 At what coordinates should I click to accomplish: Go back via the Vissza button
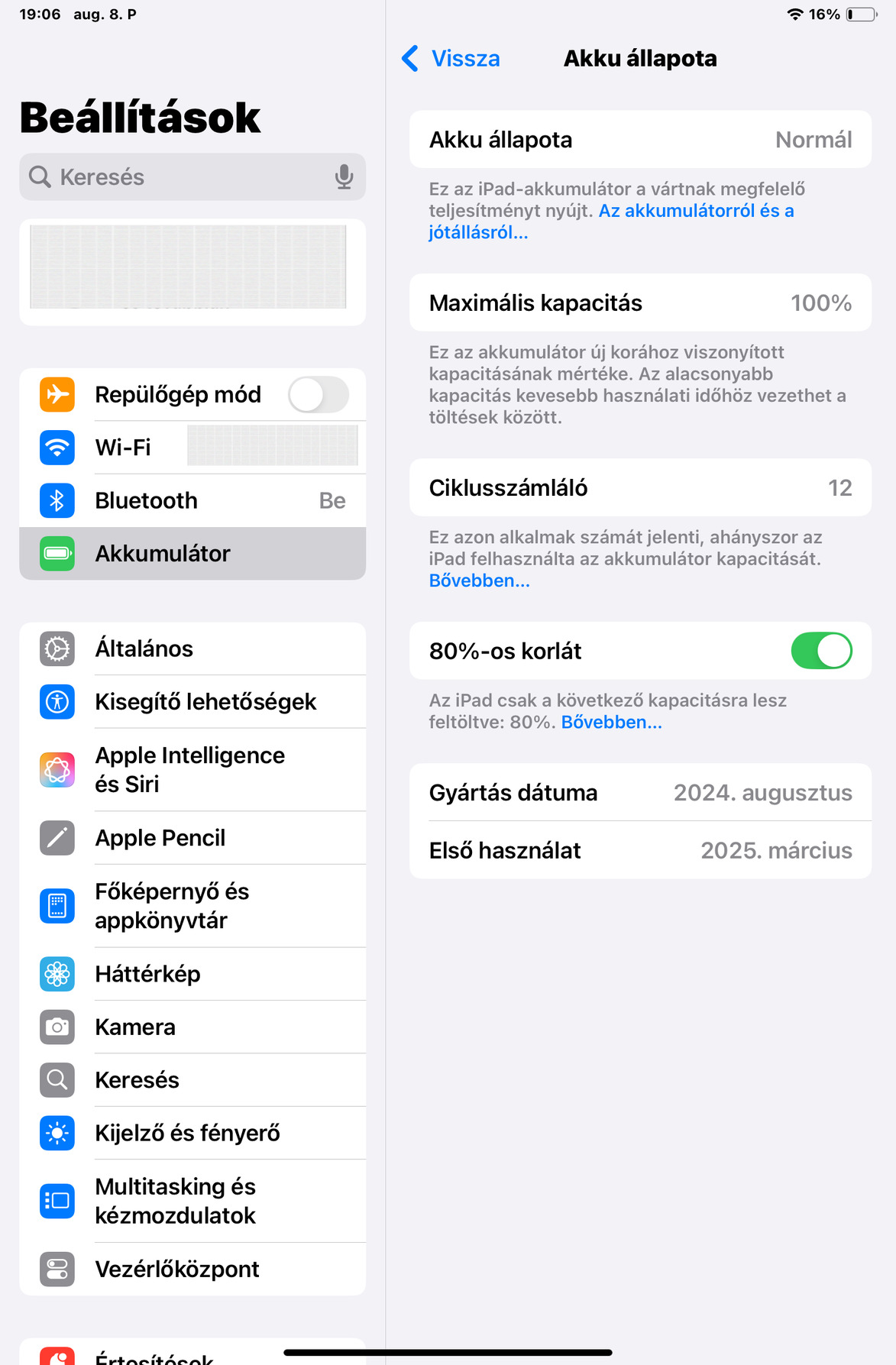click(x=451, y=59)
